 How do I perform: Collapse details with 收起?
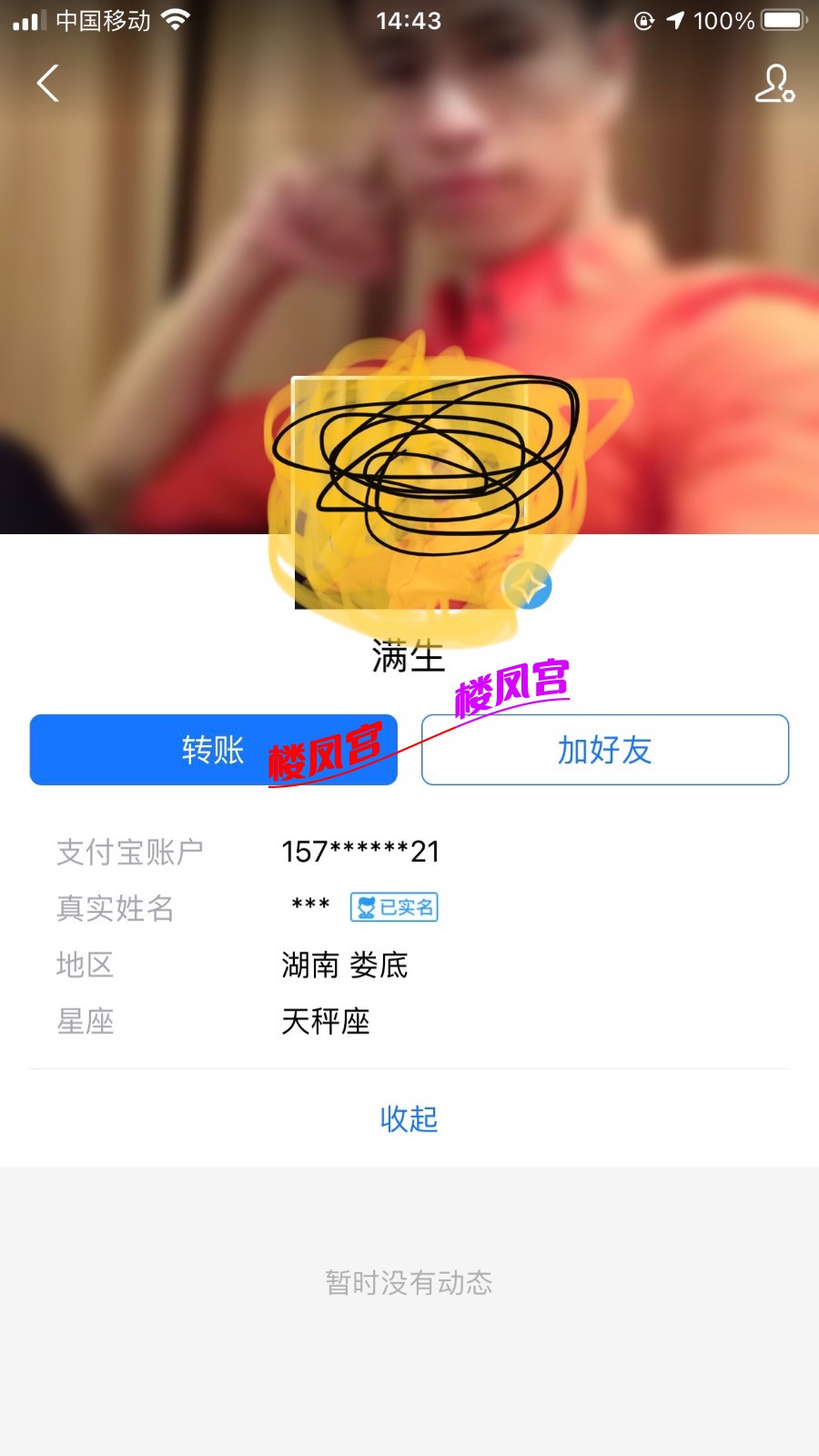pos(409,1118)
